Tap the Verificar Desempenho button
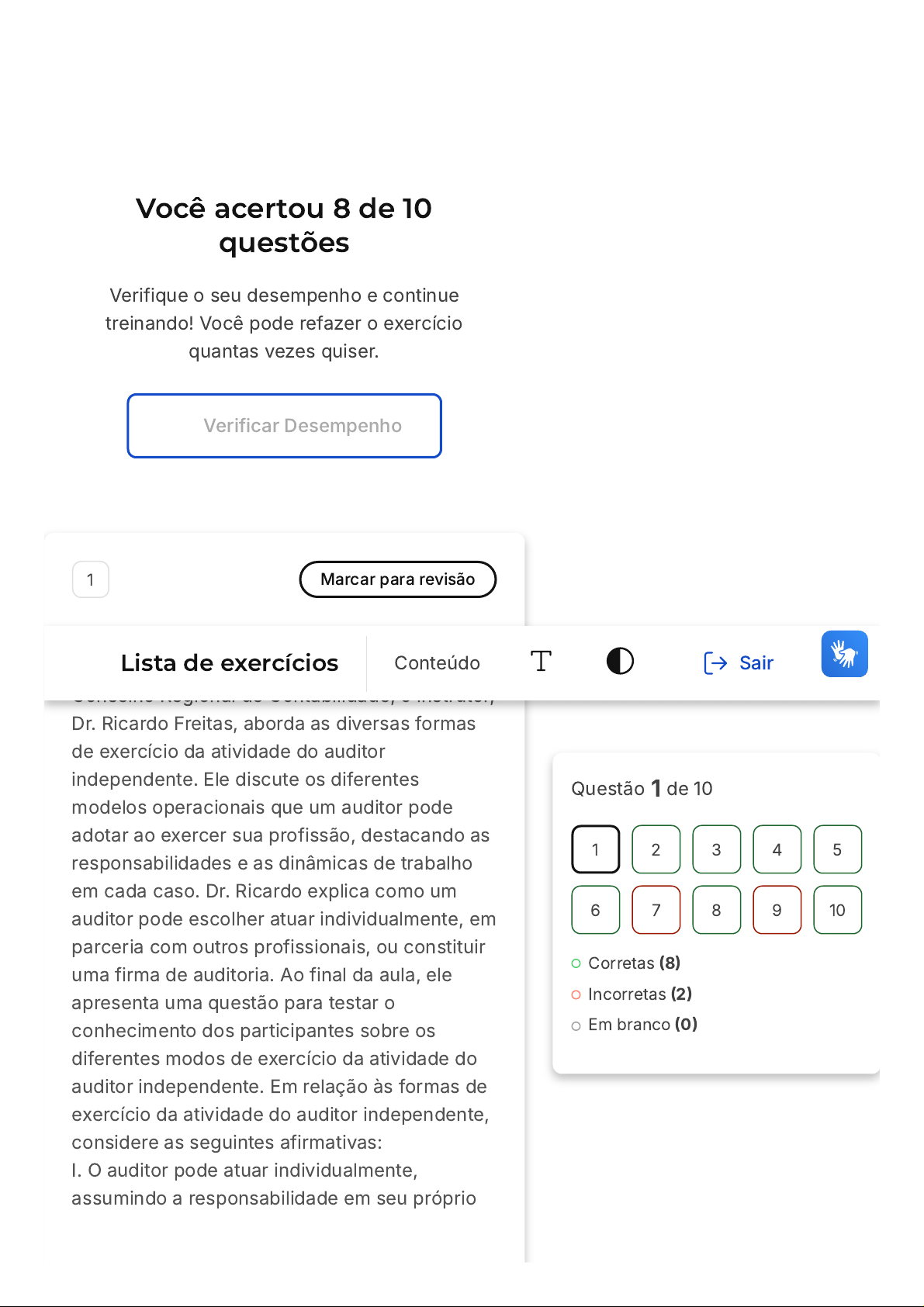924x1307 pixels. (x=284, y=426)
